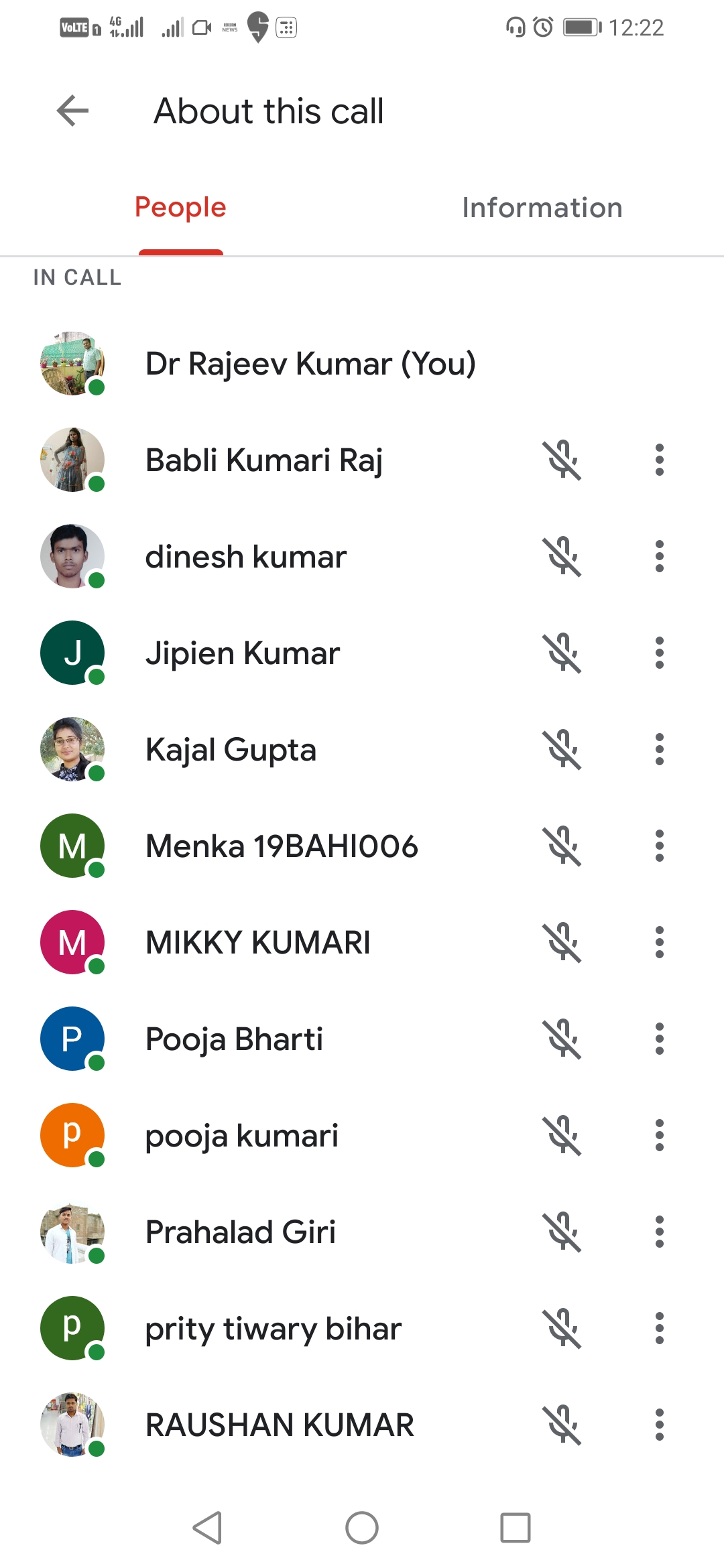This screenshot has height=1568, width=724.
Task: Switch to the Information tab
Action: coord(542,208)
